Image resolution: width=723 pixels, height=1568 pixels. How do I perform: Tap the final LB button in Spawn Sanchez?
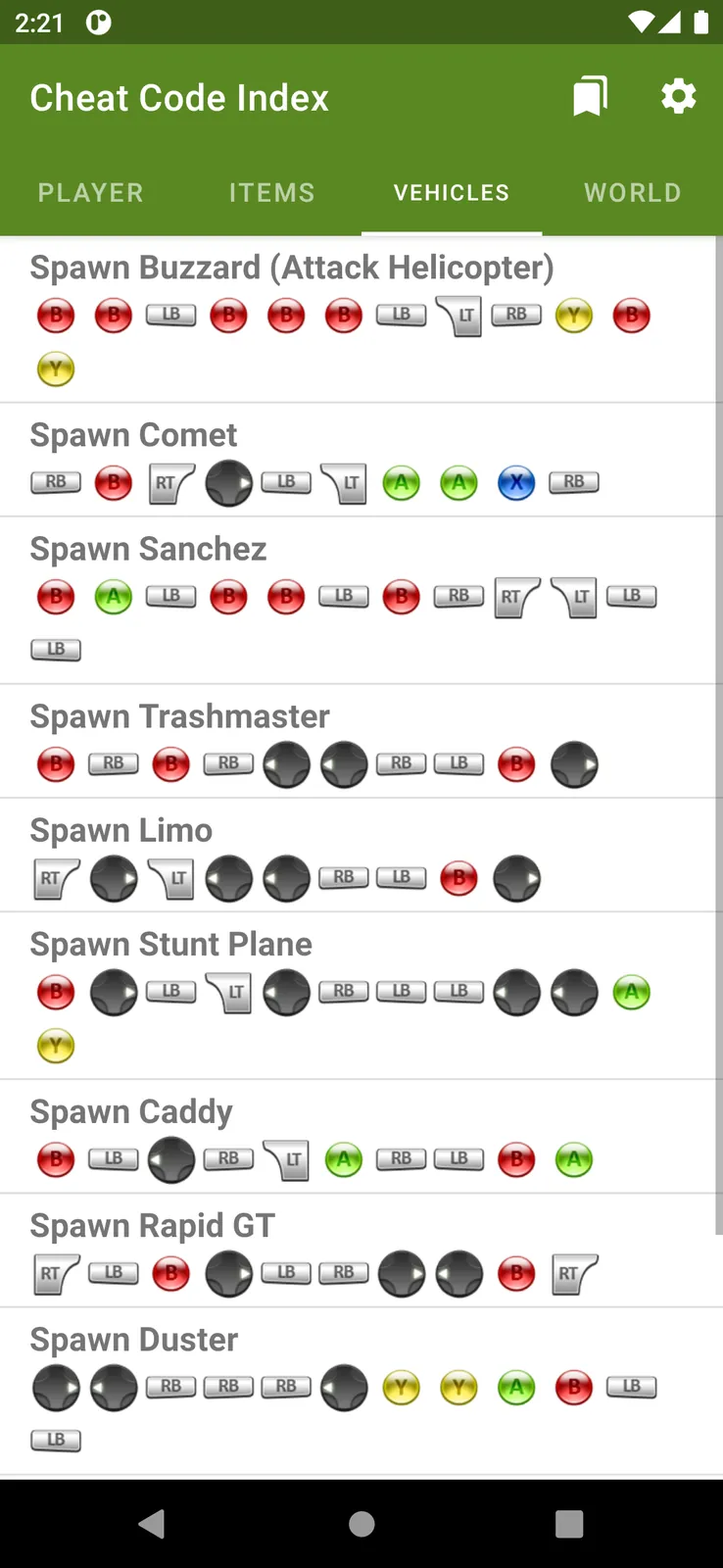click(56, 650)
